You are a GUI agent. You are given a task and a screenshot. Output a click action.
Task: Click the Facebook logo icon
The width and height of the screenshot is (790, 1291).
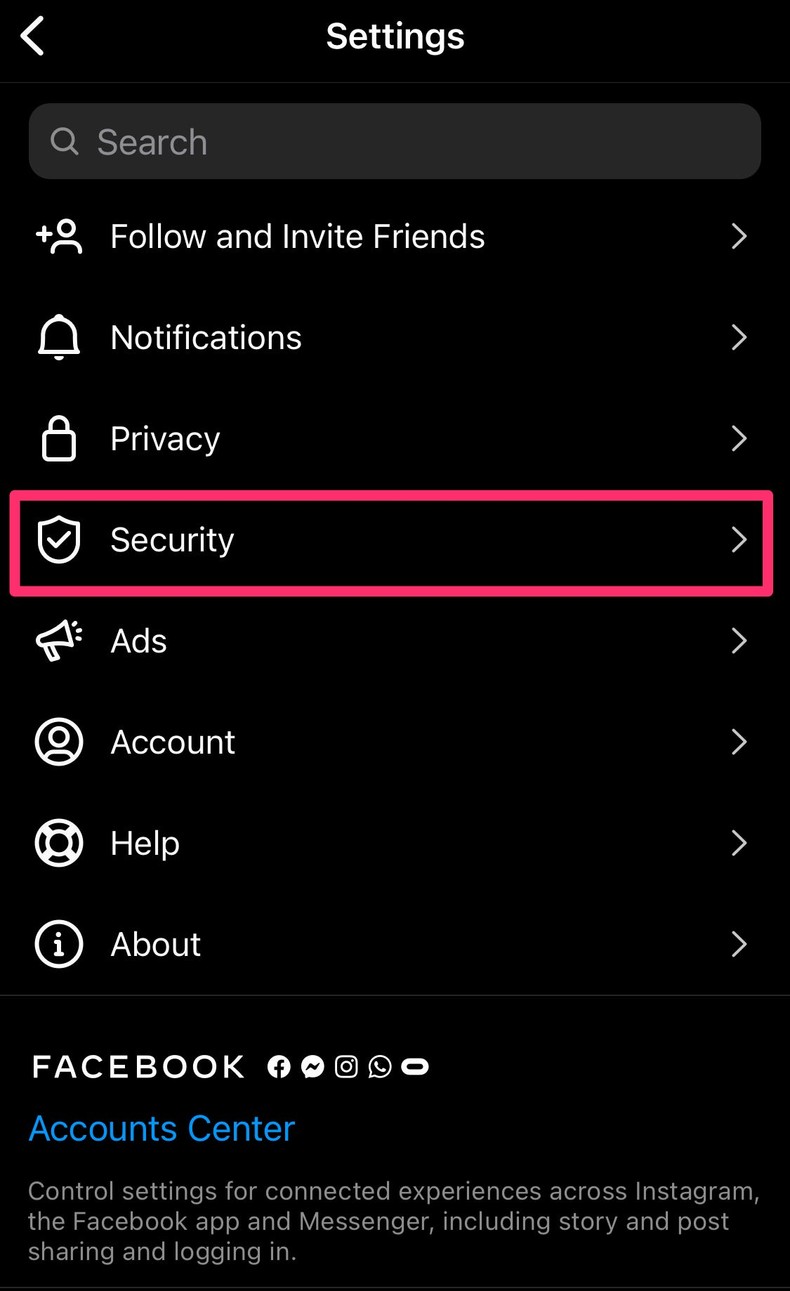coord(279,1066)
